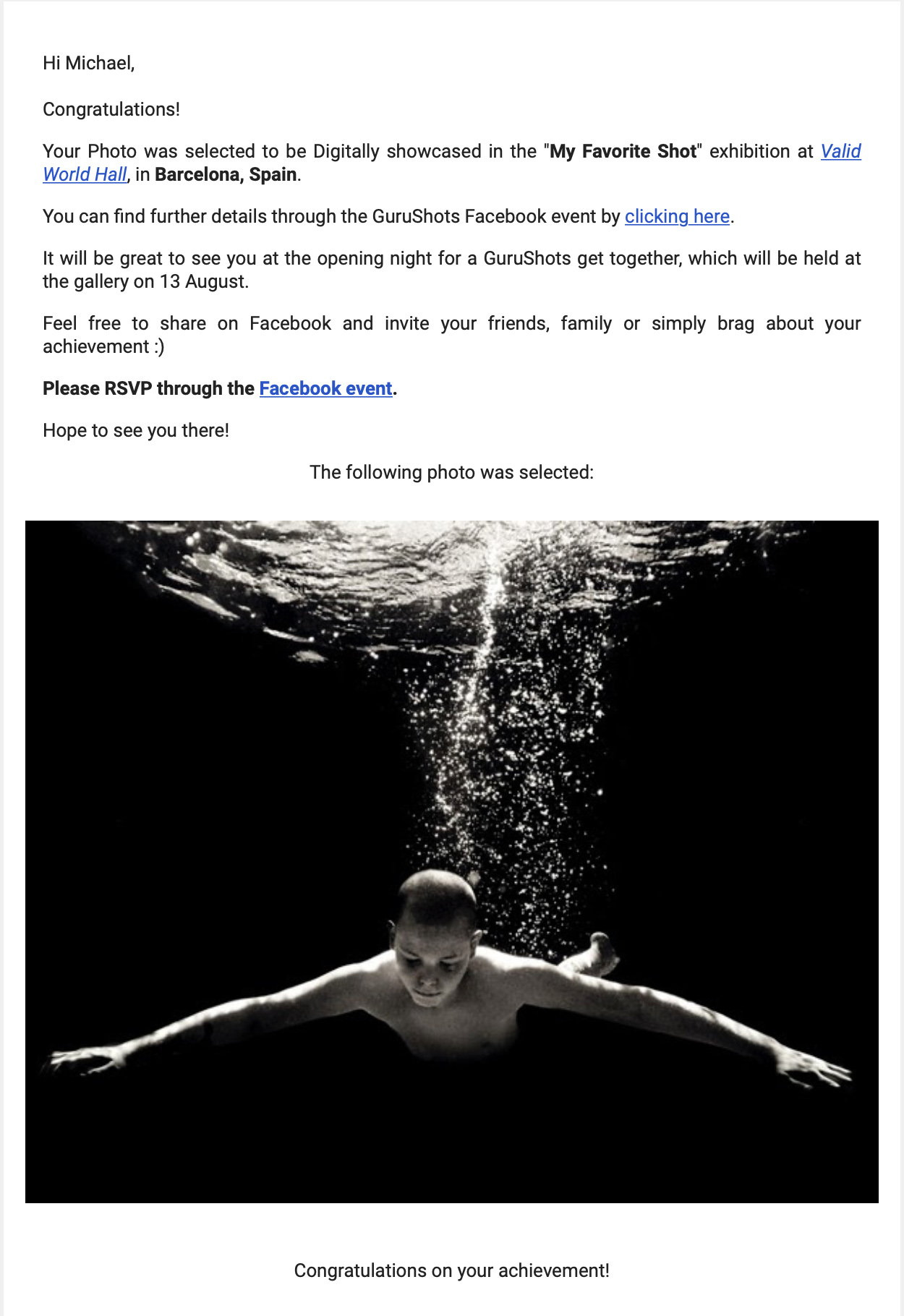Open the Facebook event RSVP link
The width and height of the screenshot is (904, 1316).
325,388
